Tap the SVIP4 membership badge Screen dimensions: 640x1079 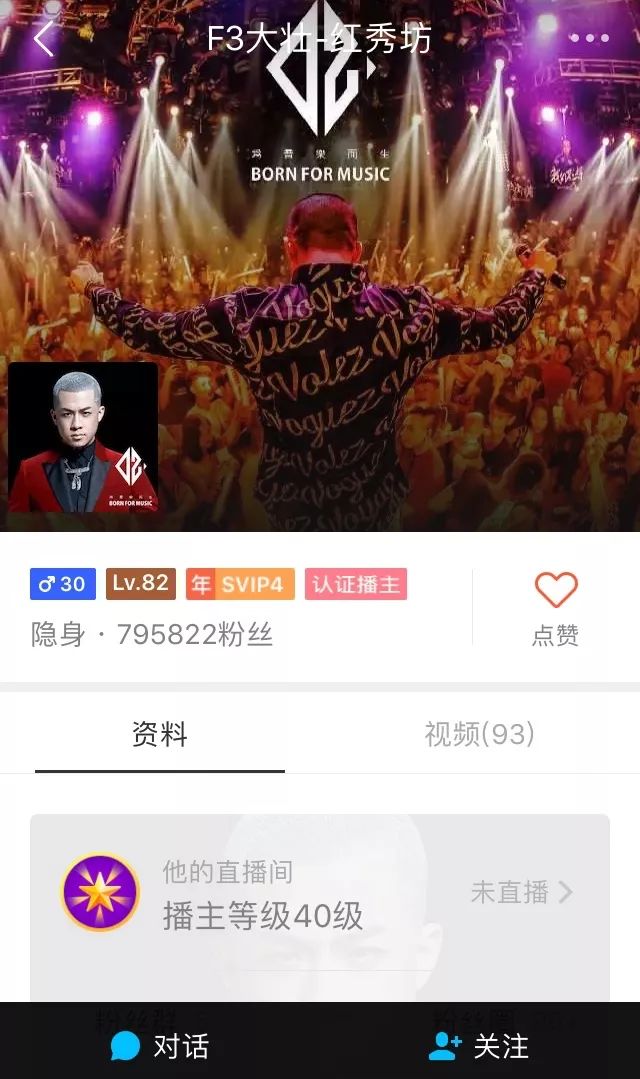[240, 584]
